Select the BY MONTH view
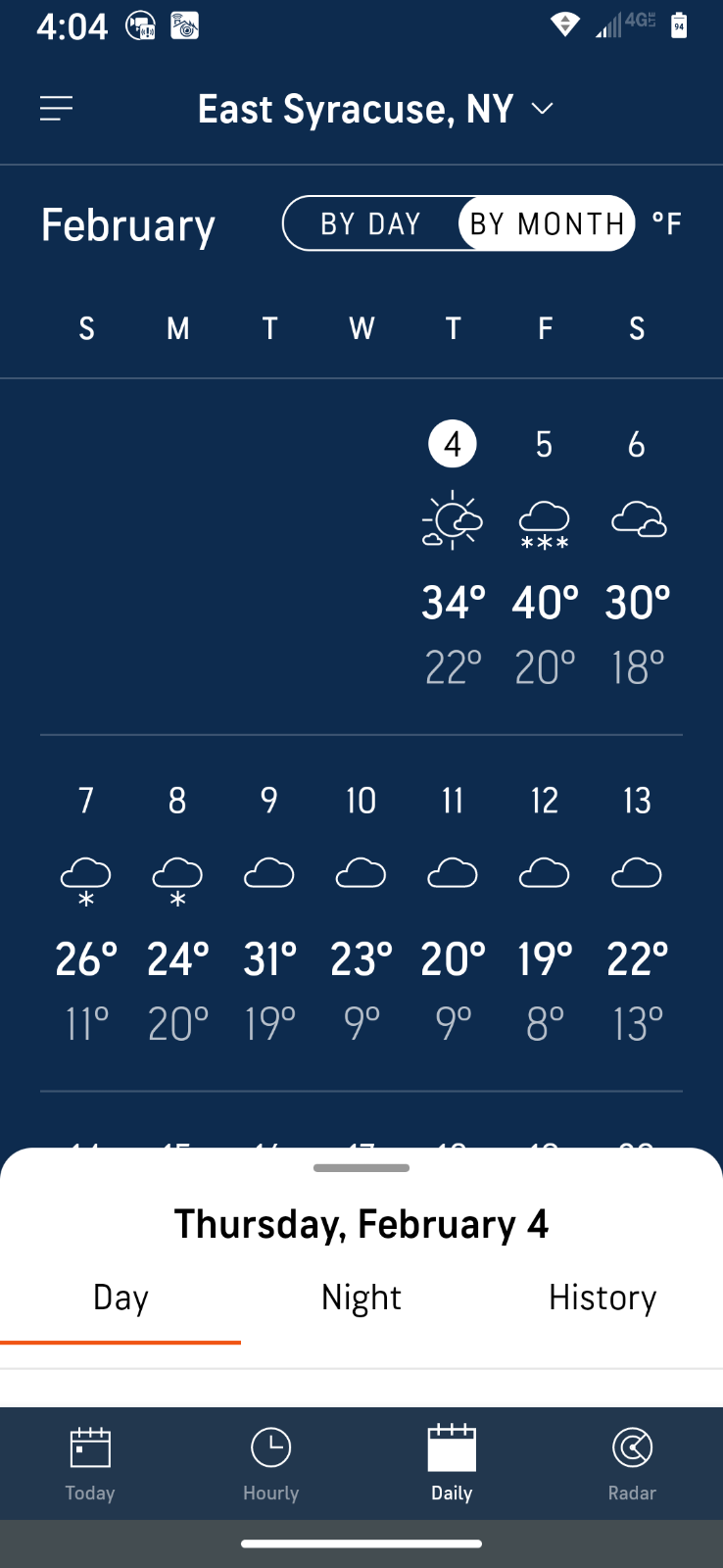 pos(547,223)
